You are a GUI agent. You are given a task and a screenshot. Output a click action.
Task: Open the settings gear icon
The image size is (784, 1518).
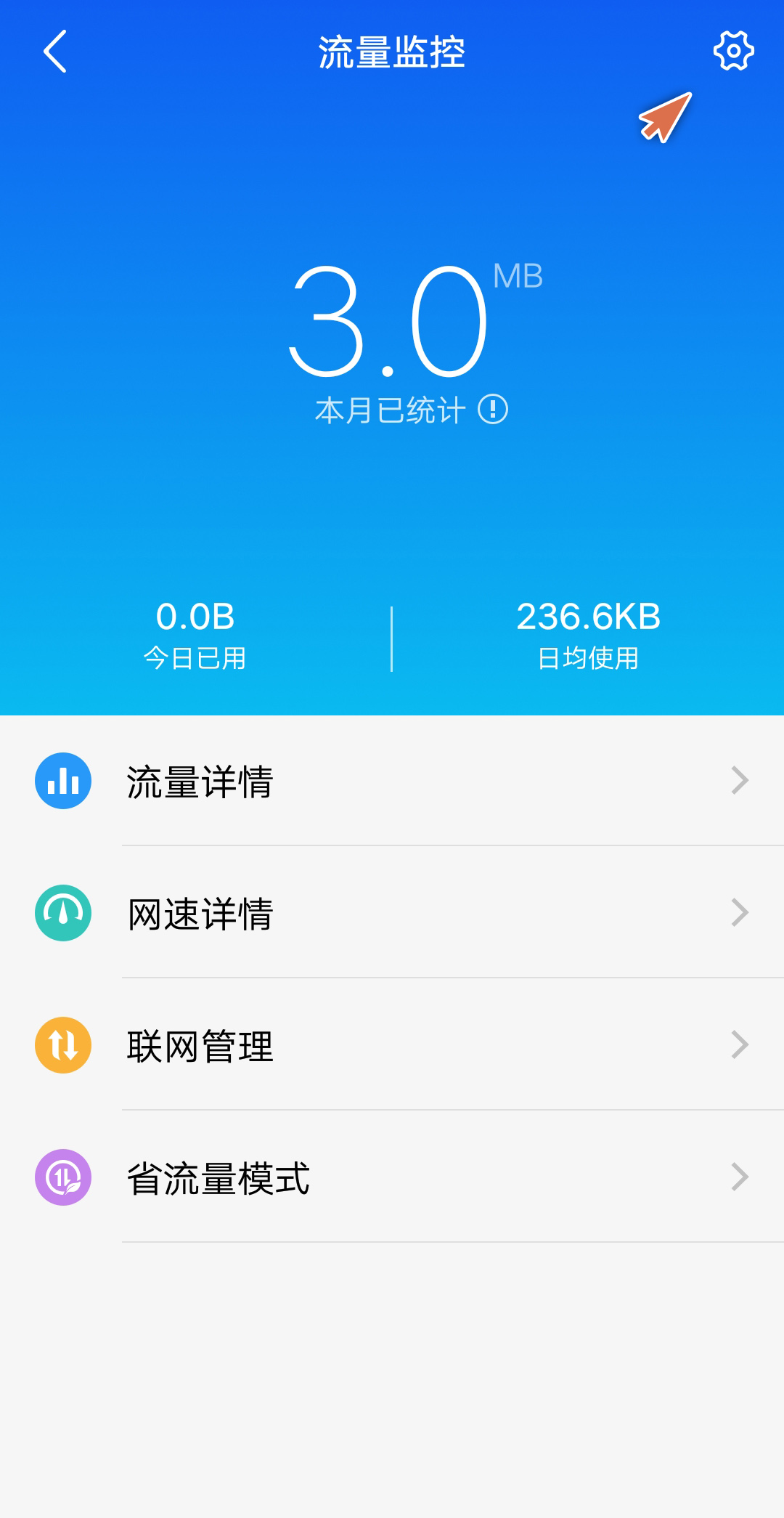click(733, 51)
